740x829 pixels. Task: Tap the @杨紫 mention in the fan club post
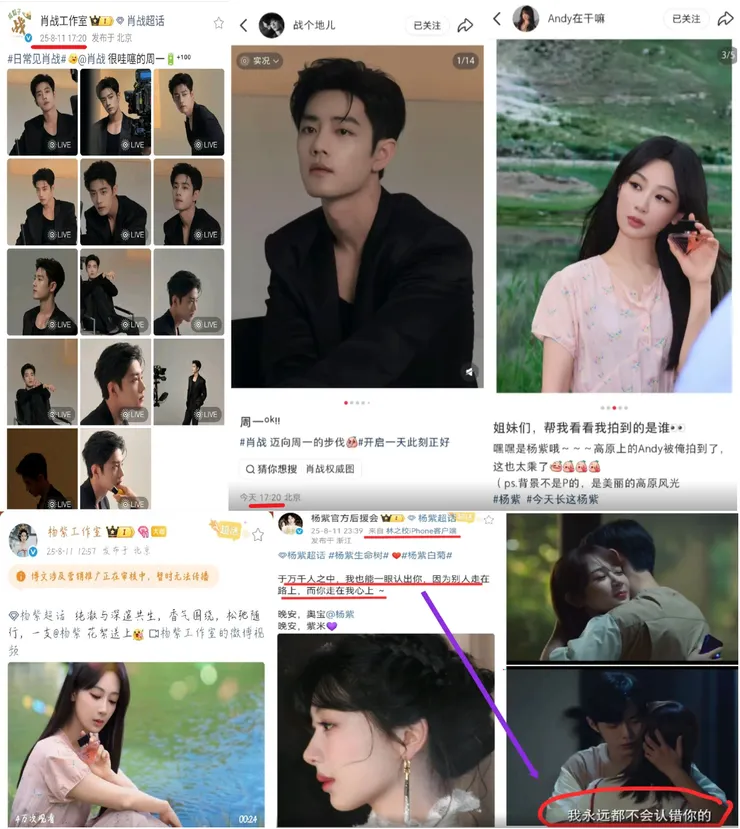click(x=341, y=612)
